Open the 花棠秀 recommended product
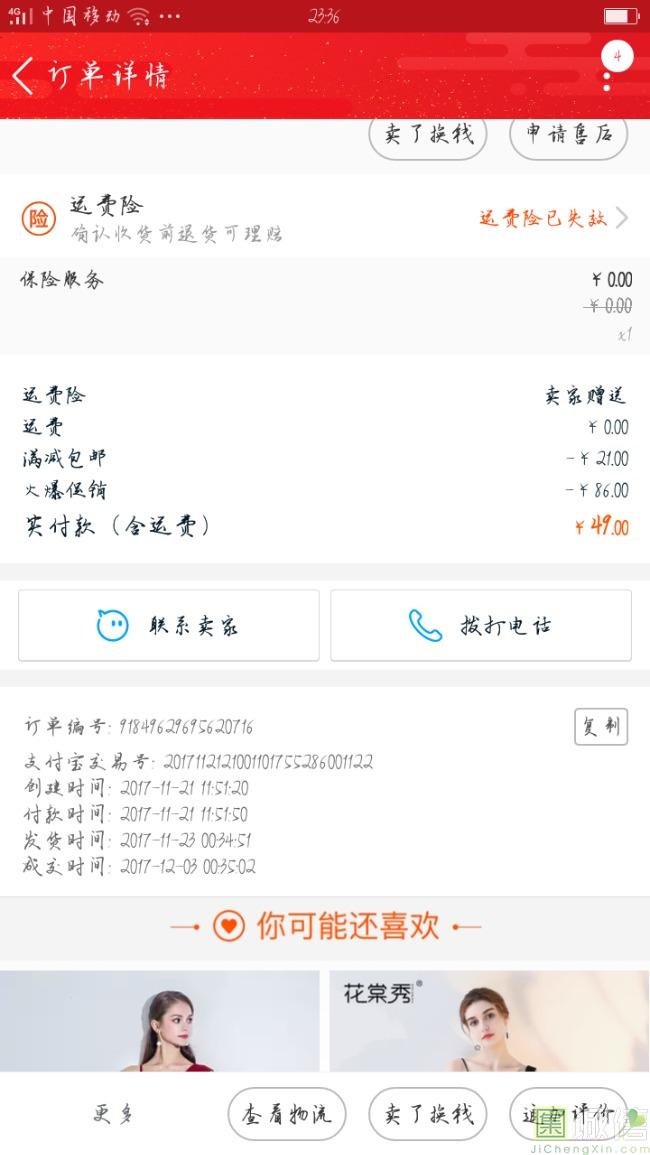The height and width of the screenshot is (1155, 650). pos(489,1020)
